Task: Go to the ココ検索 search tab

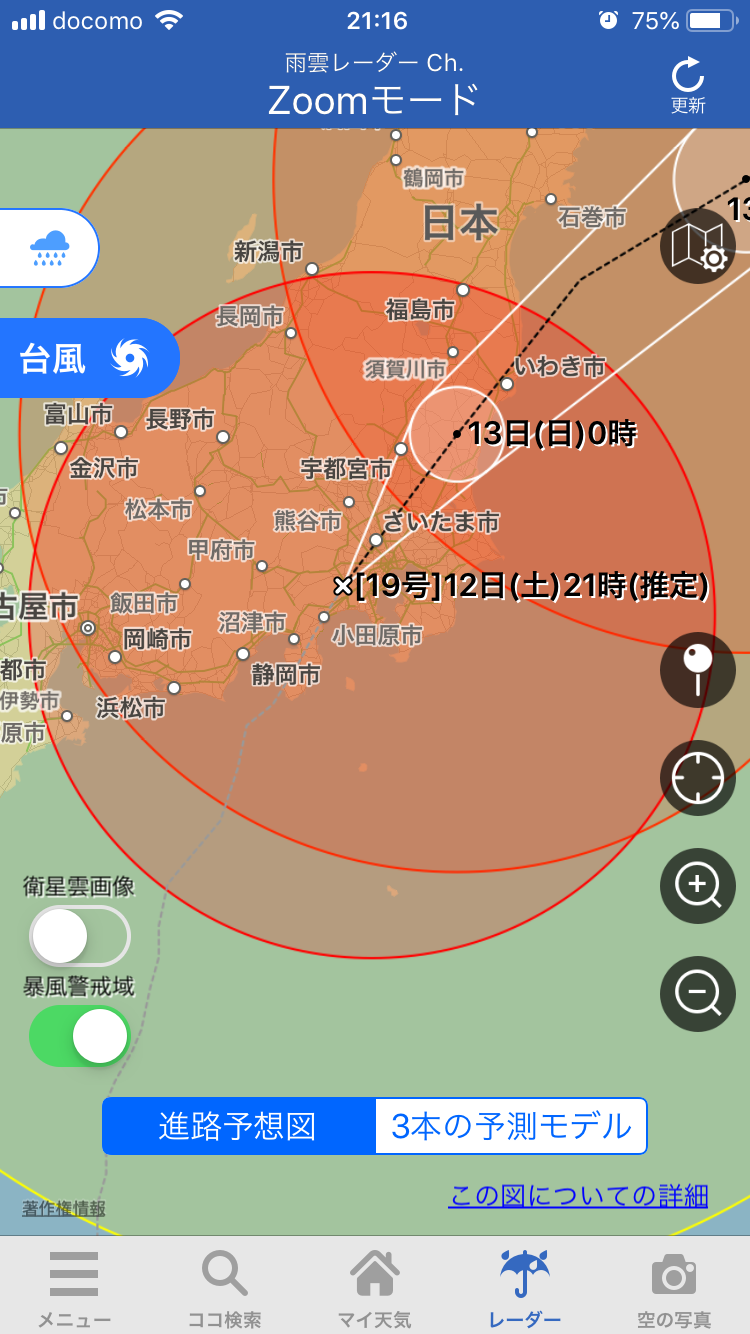Action: [x=225, y=1289]
